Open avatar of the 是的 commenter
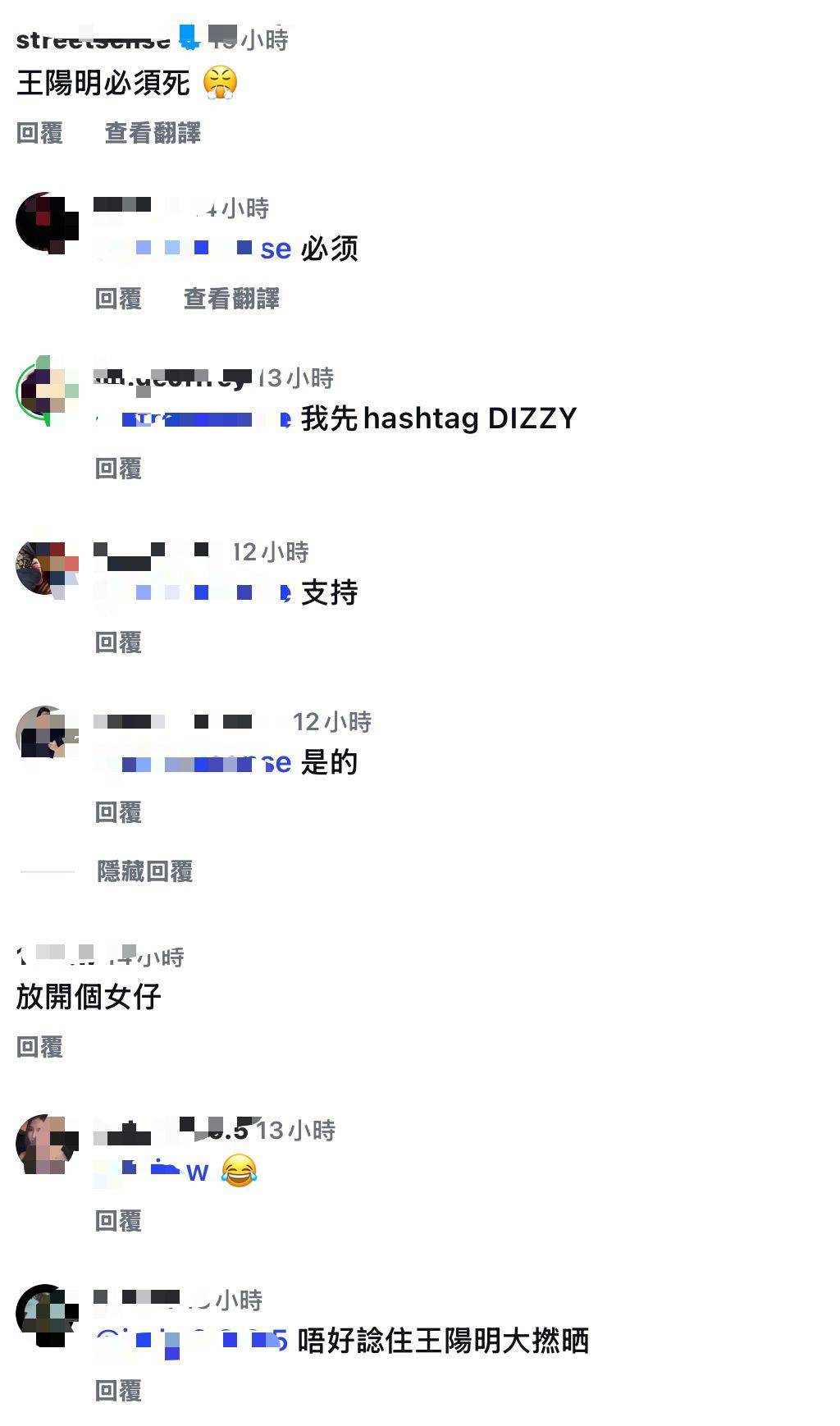 46,733
